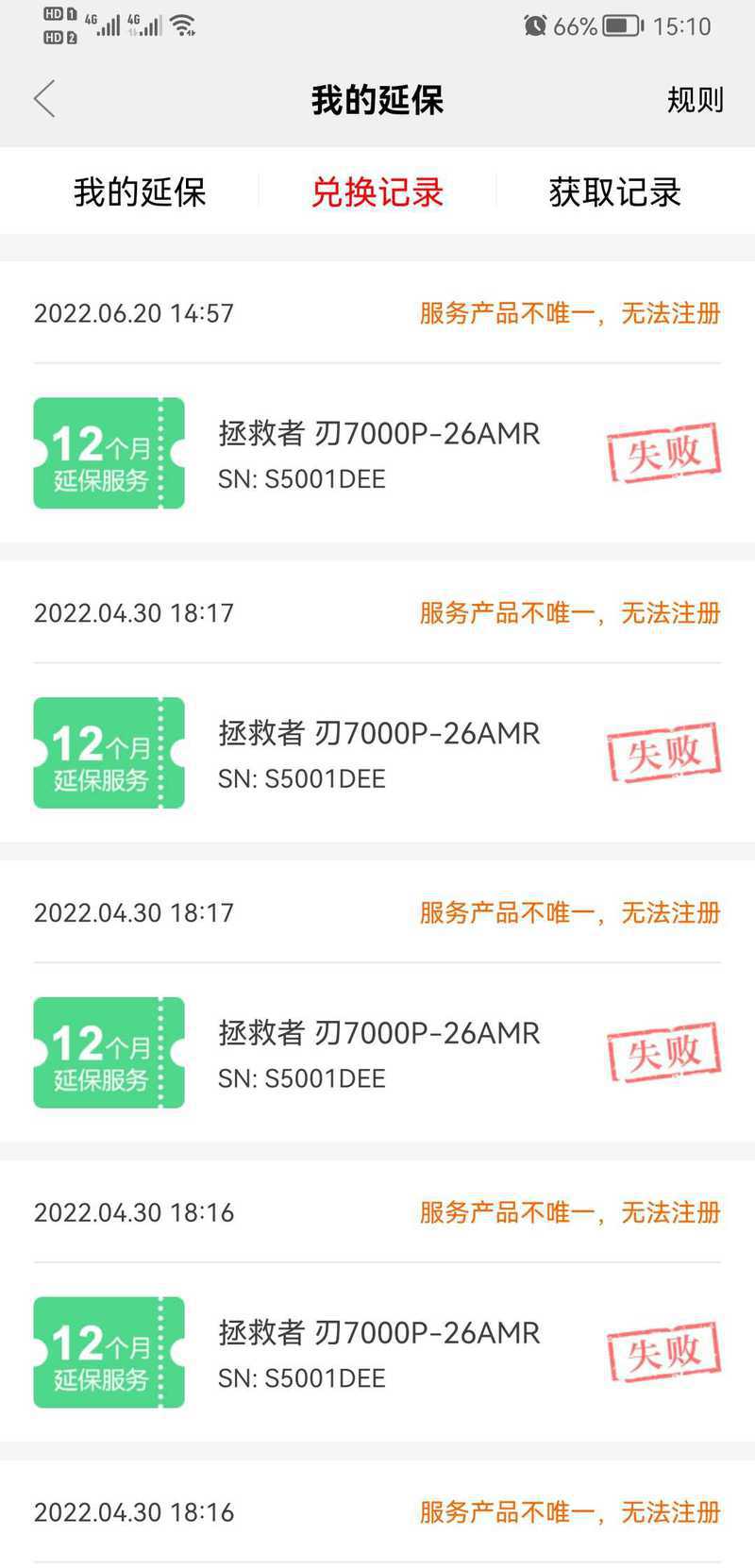Switch to the 获取记录 tab
The height and width of the screenshot is (1568, 755).
pos(615,192)
